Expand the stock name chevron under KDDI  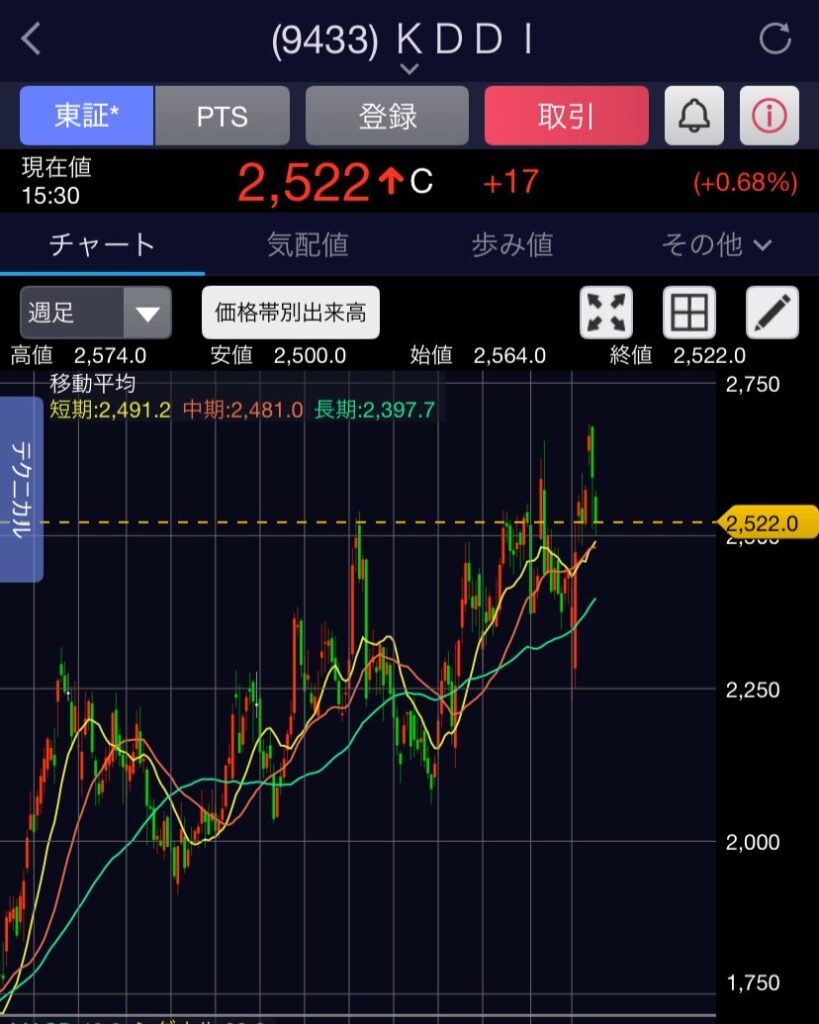click(409, 69)
